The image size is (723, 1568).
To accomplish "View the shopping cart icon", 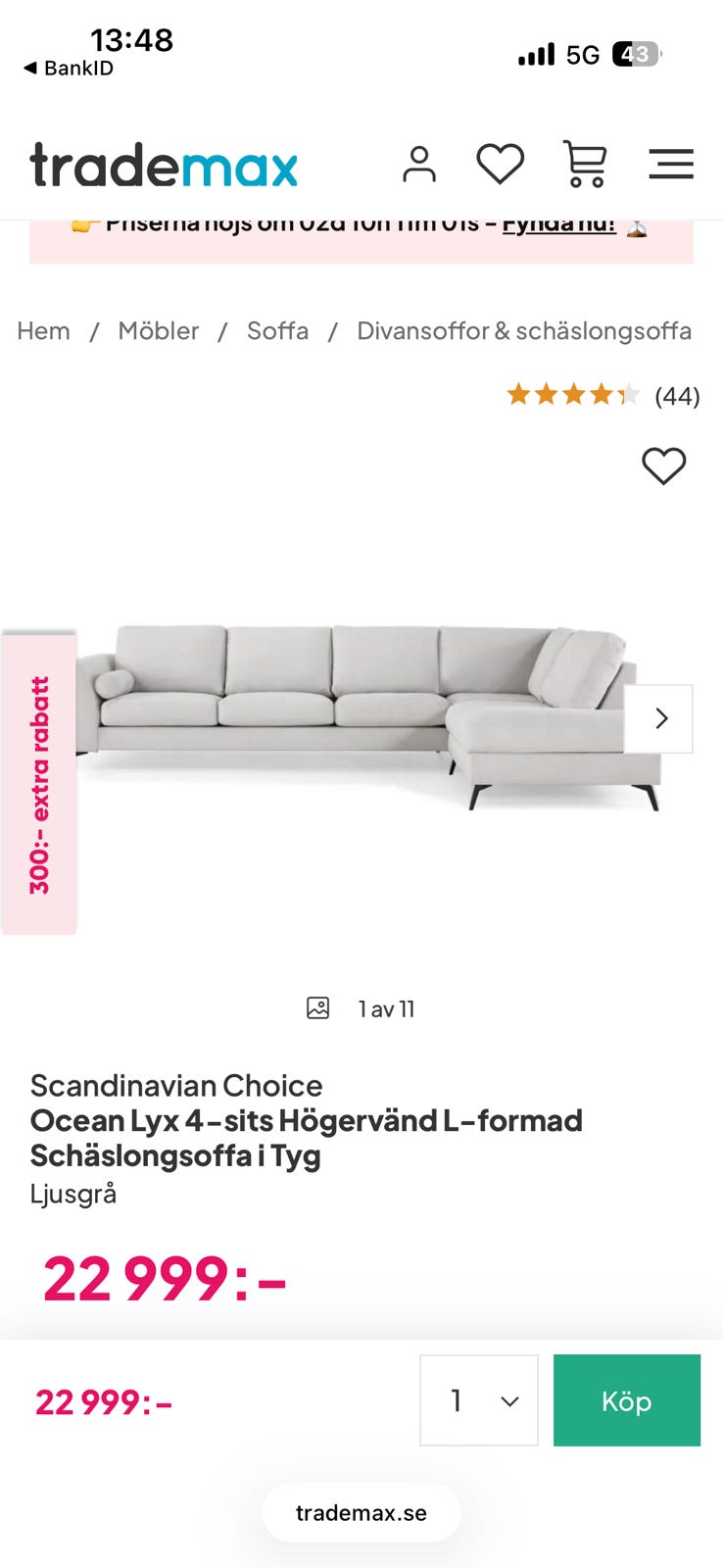I will tap(585, 164).
